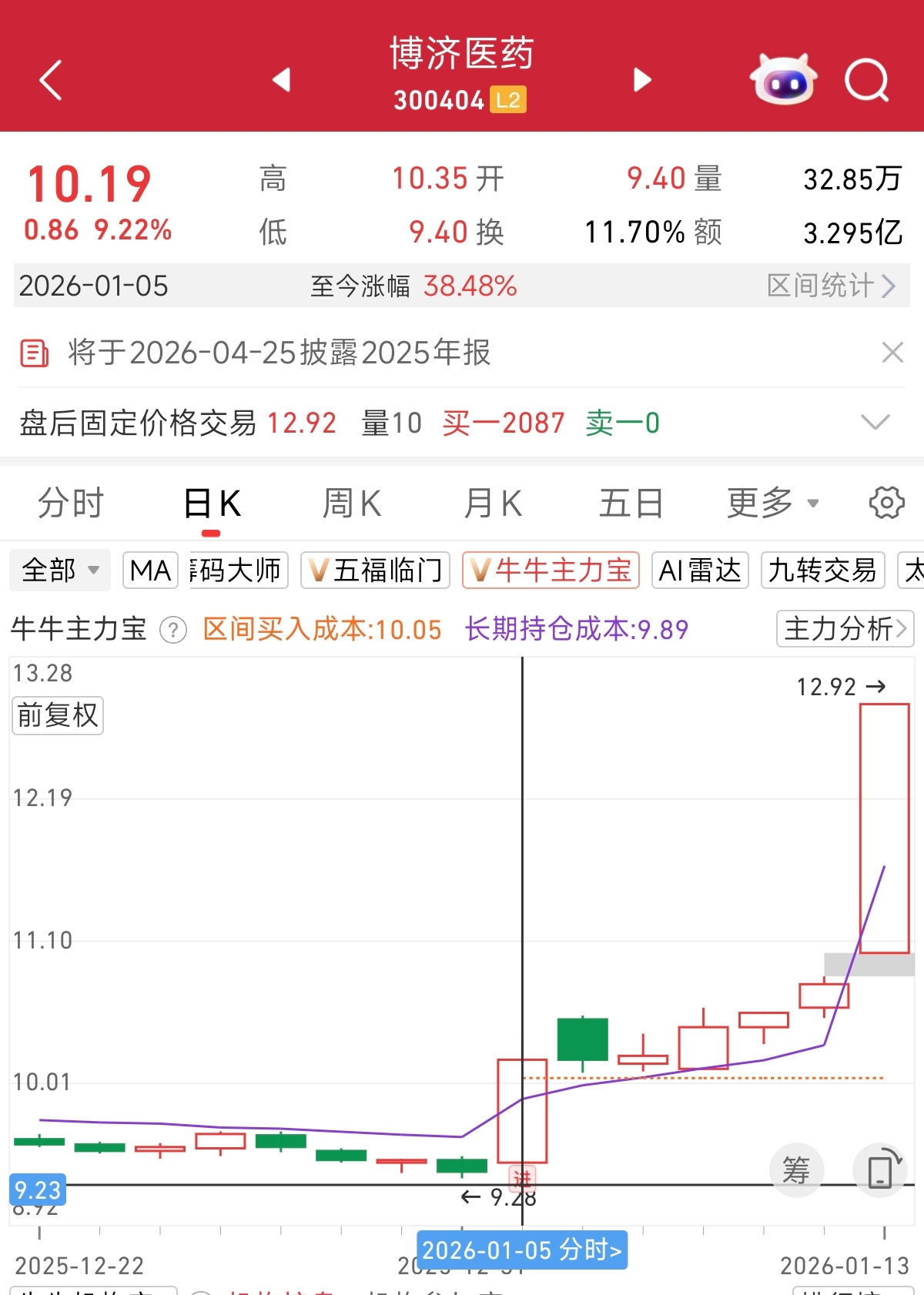The height and width of the screenshot is (1295, 924).
Task: Open 区间统计 range statistics
Action: point(831,286)
